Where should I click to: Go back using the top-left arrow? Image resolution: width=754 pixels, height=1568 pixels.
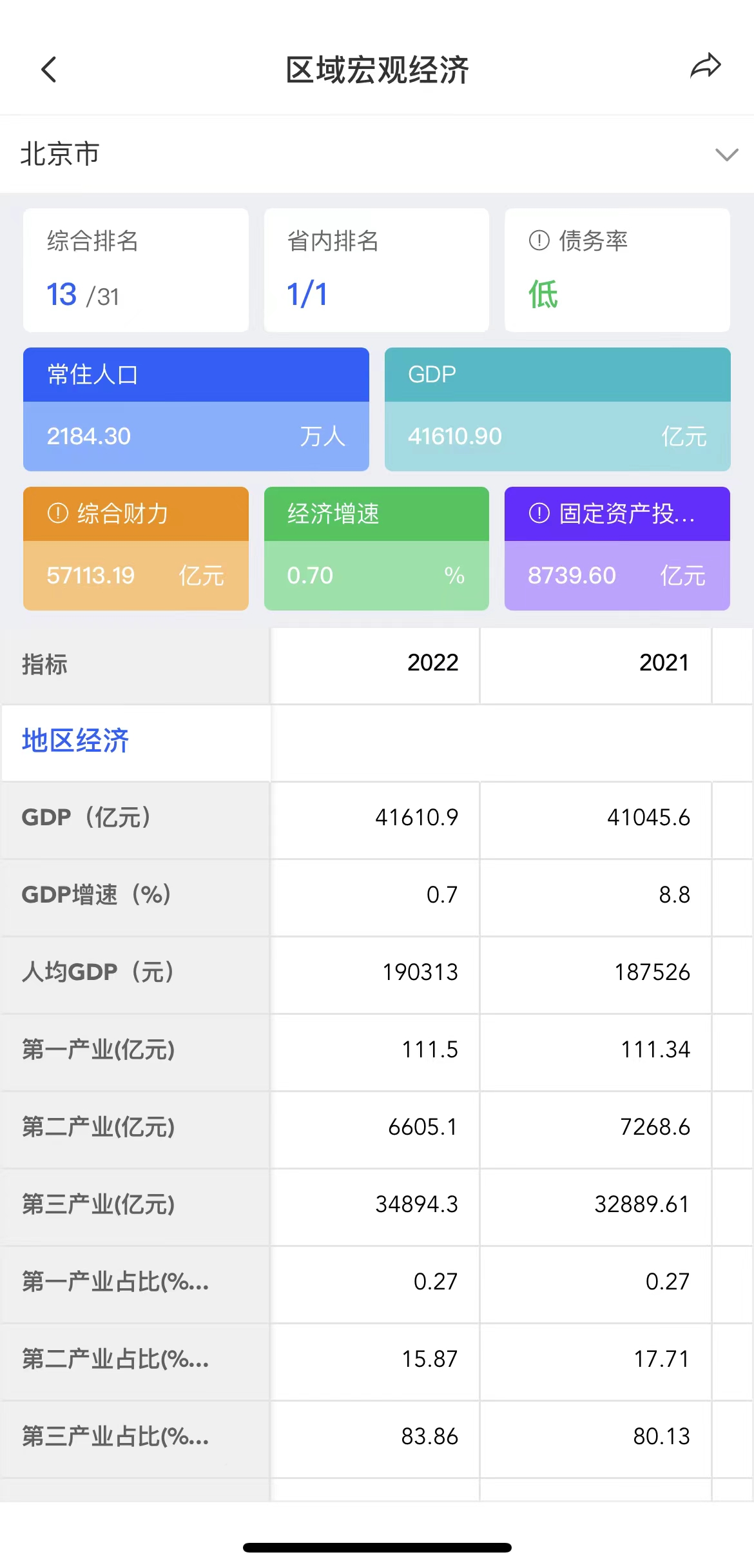point(49,69)
